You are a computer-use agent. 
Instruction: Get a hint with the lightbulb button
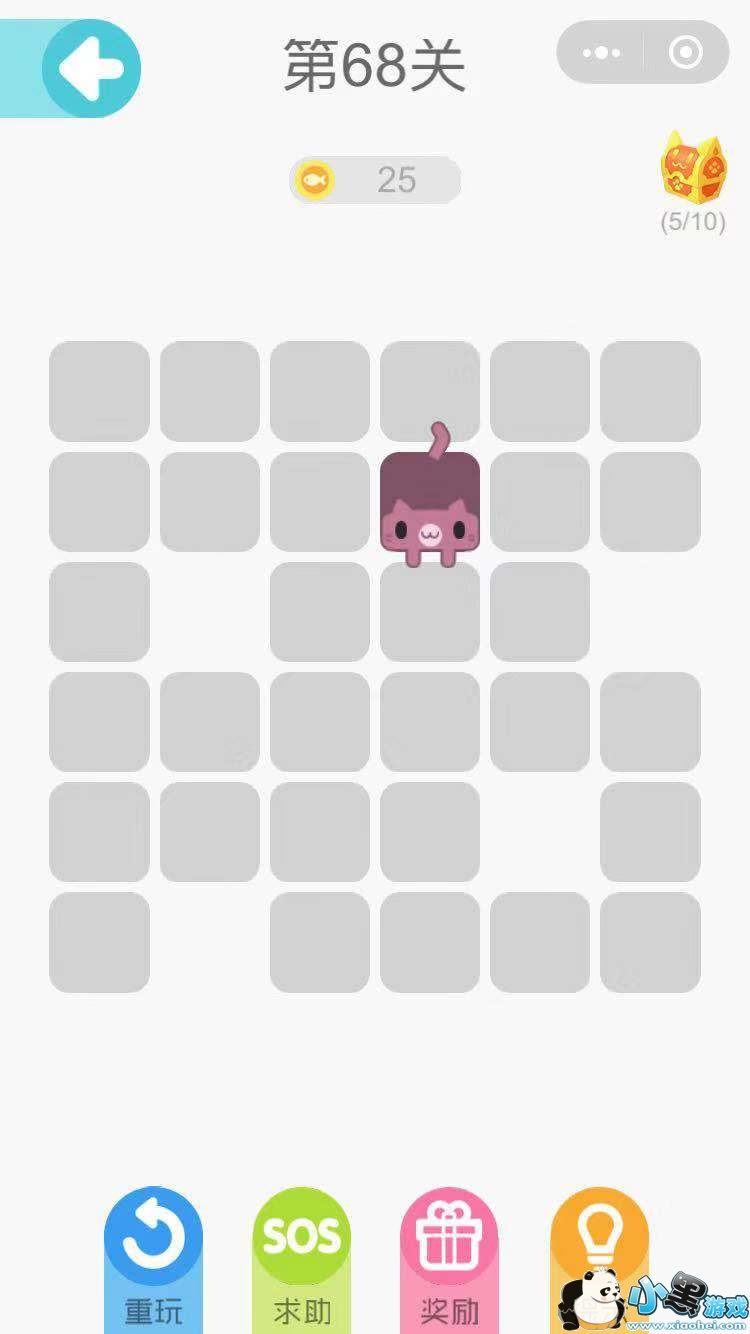(x=598, y=1240)
